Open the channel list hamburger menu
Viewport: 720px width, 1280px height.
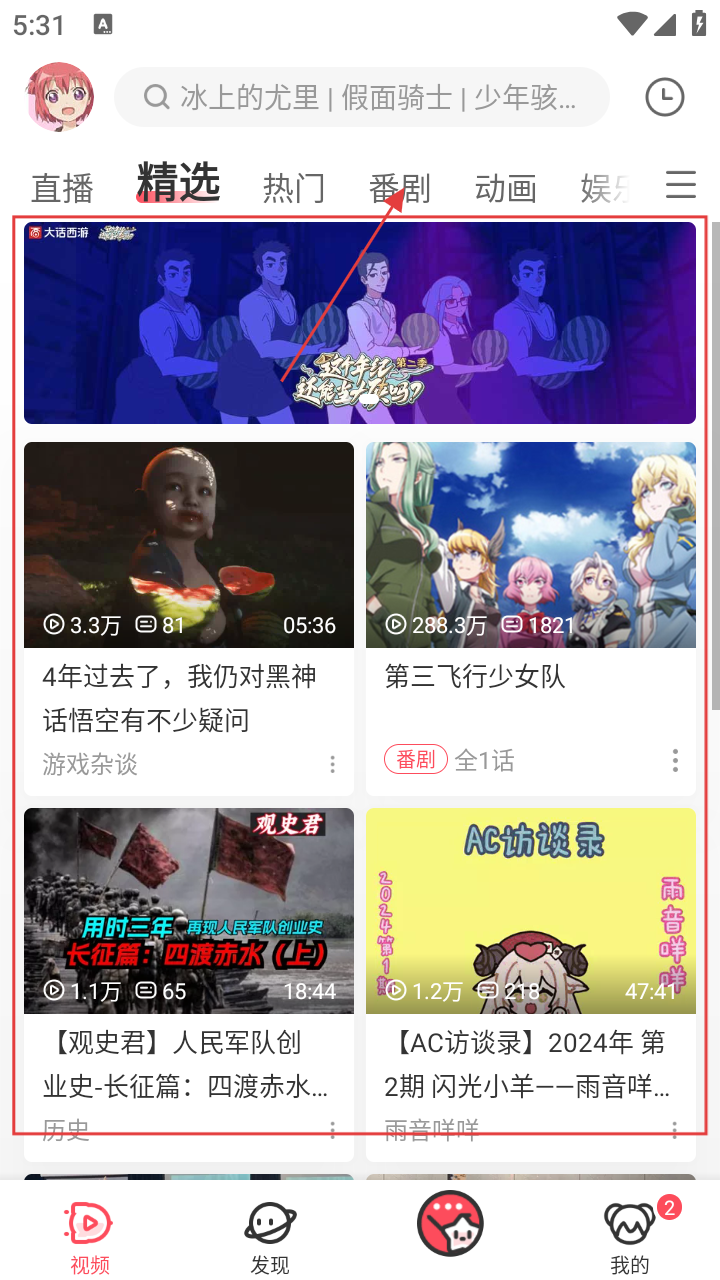(x=681, y=185)
